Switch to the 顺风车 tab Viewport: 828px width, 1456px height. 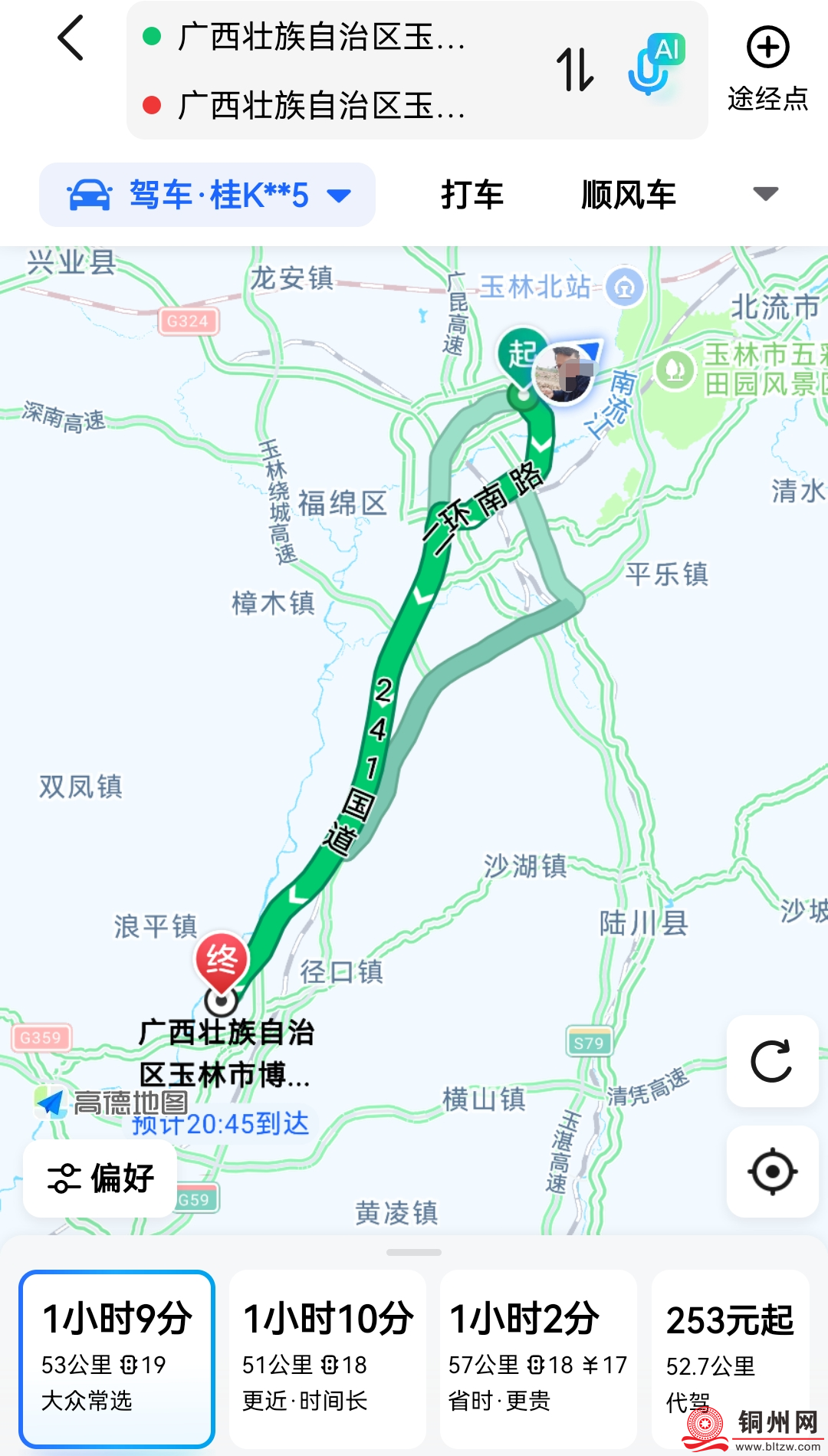(628, 195)
